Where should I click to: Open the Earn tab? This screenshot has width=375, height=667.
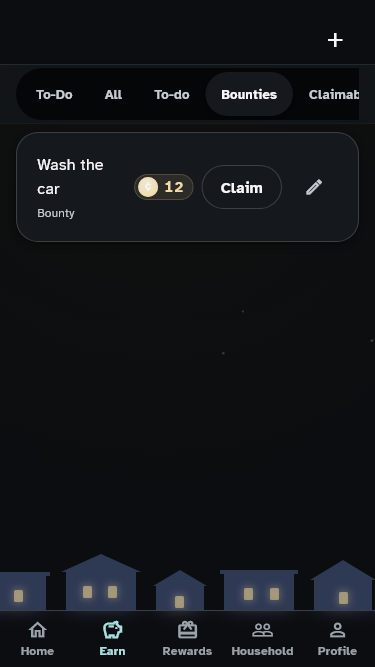(112, 639)
